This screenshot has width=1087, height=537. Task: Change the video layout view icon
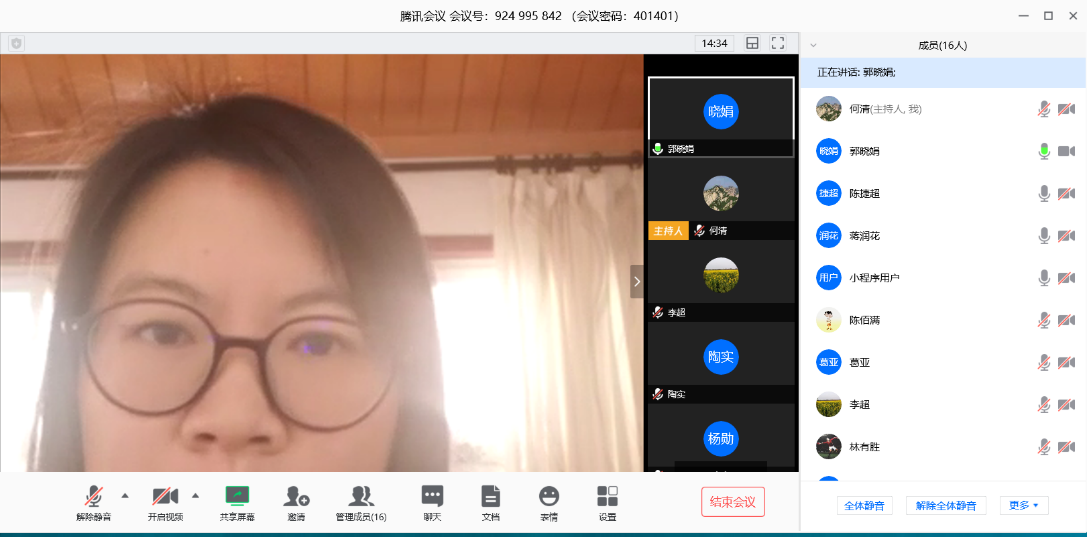pyautogui.click(x=752, y=43)
